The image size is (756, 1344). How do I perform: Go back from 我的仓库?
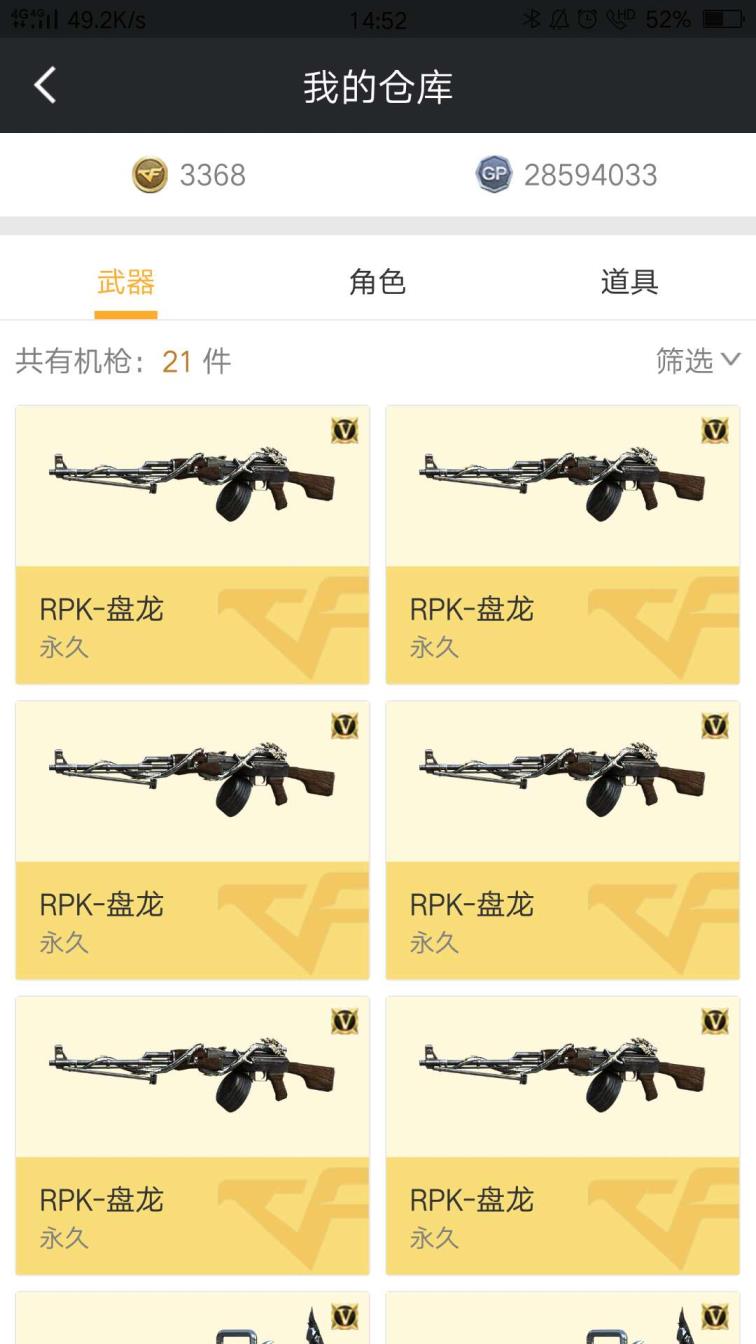click(x=45, y=86)
